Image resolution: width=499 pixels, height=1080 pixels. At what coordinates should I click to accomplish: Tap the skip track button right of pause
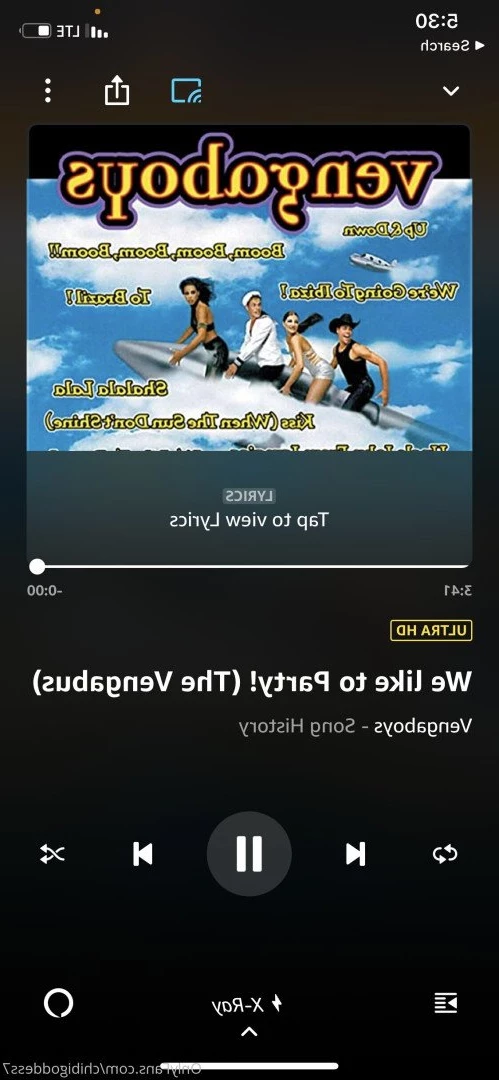[x=355, y=854]
